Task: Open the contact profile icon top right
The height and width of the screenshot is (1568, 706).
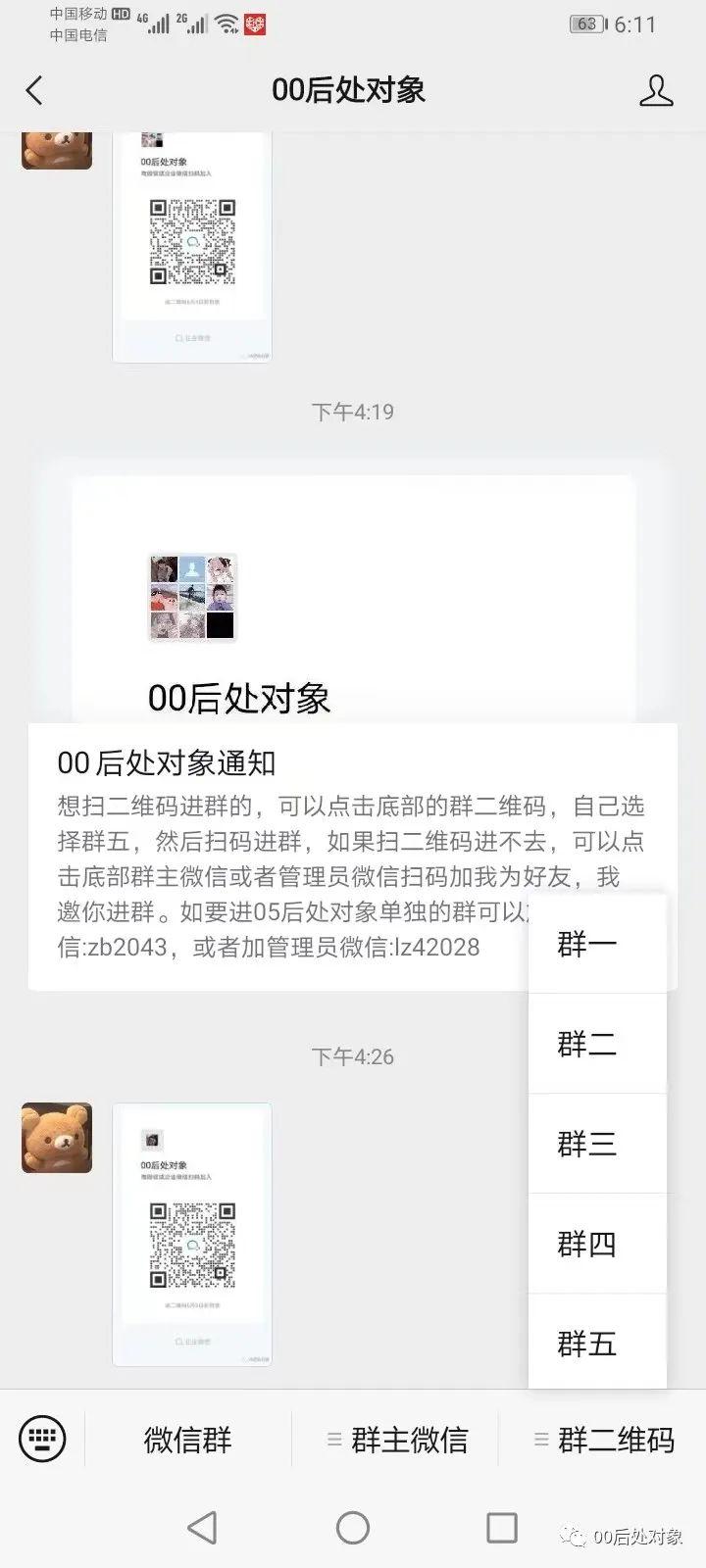Action: coord(656,90)
